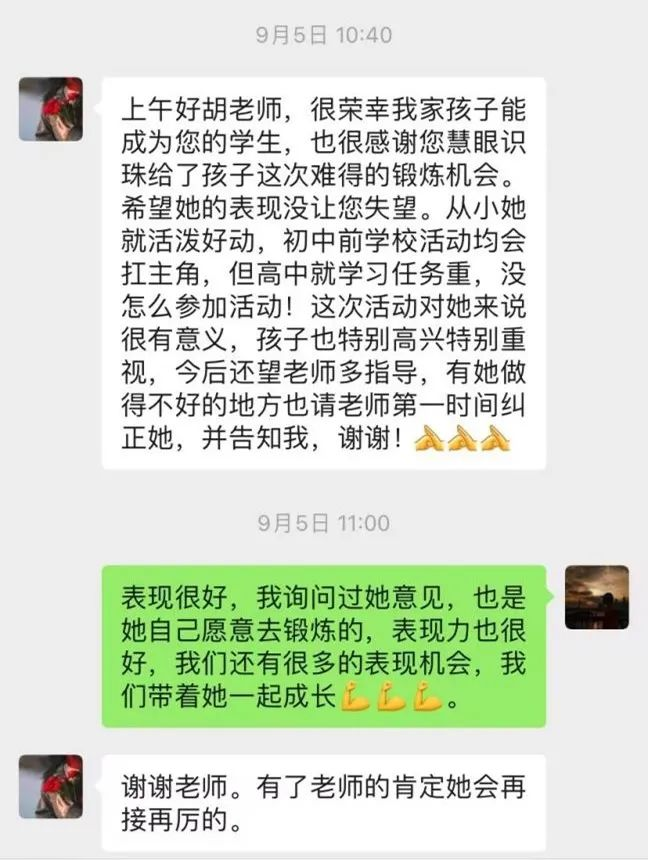The width and height of the screenshot is (648, 860).
Task: Tap the avatar next to the green 表现很好 reply
Action: (597, 597)
